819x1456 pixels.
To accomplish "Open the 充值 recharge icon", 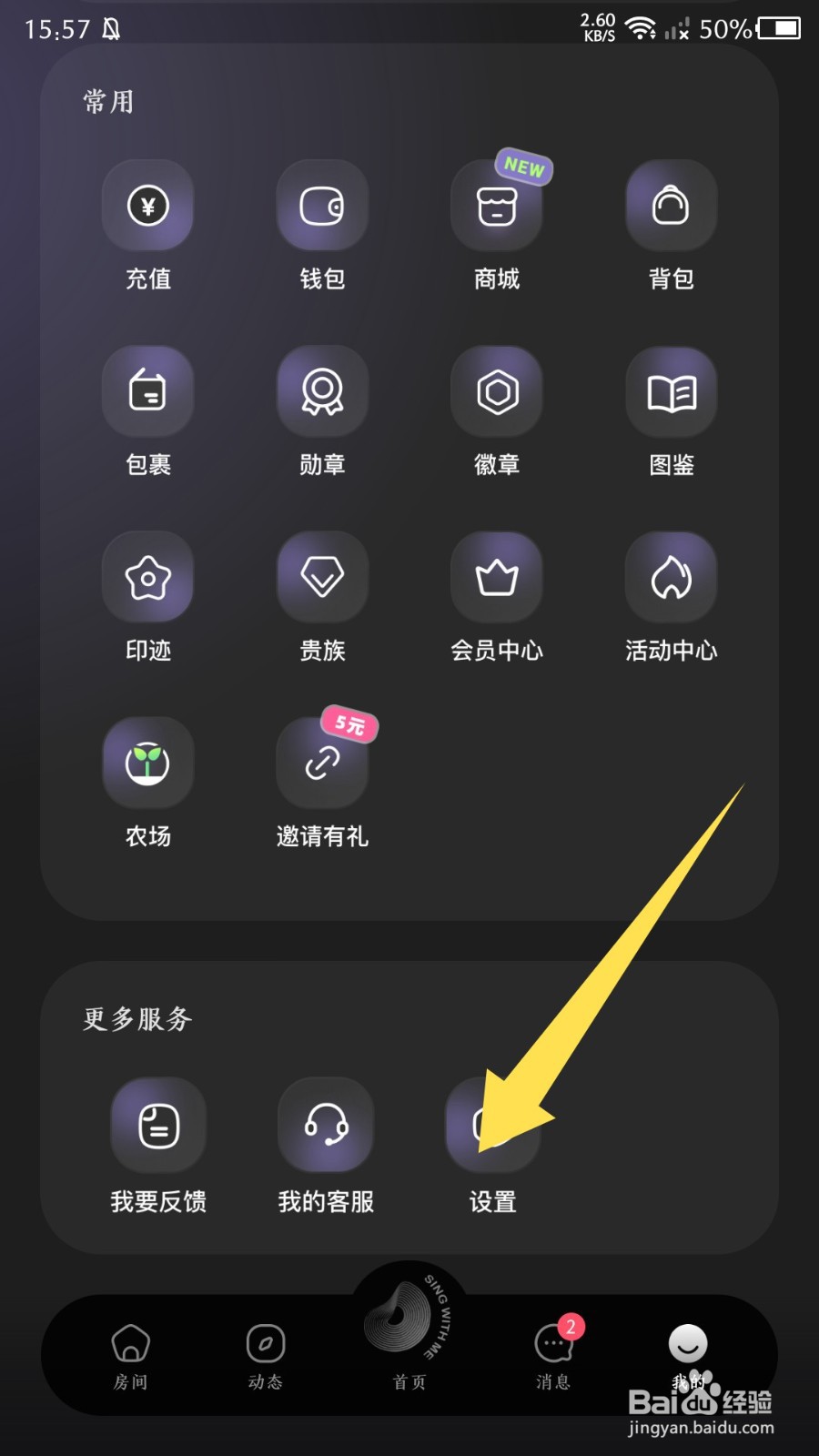I will (147, 207).
